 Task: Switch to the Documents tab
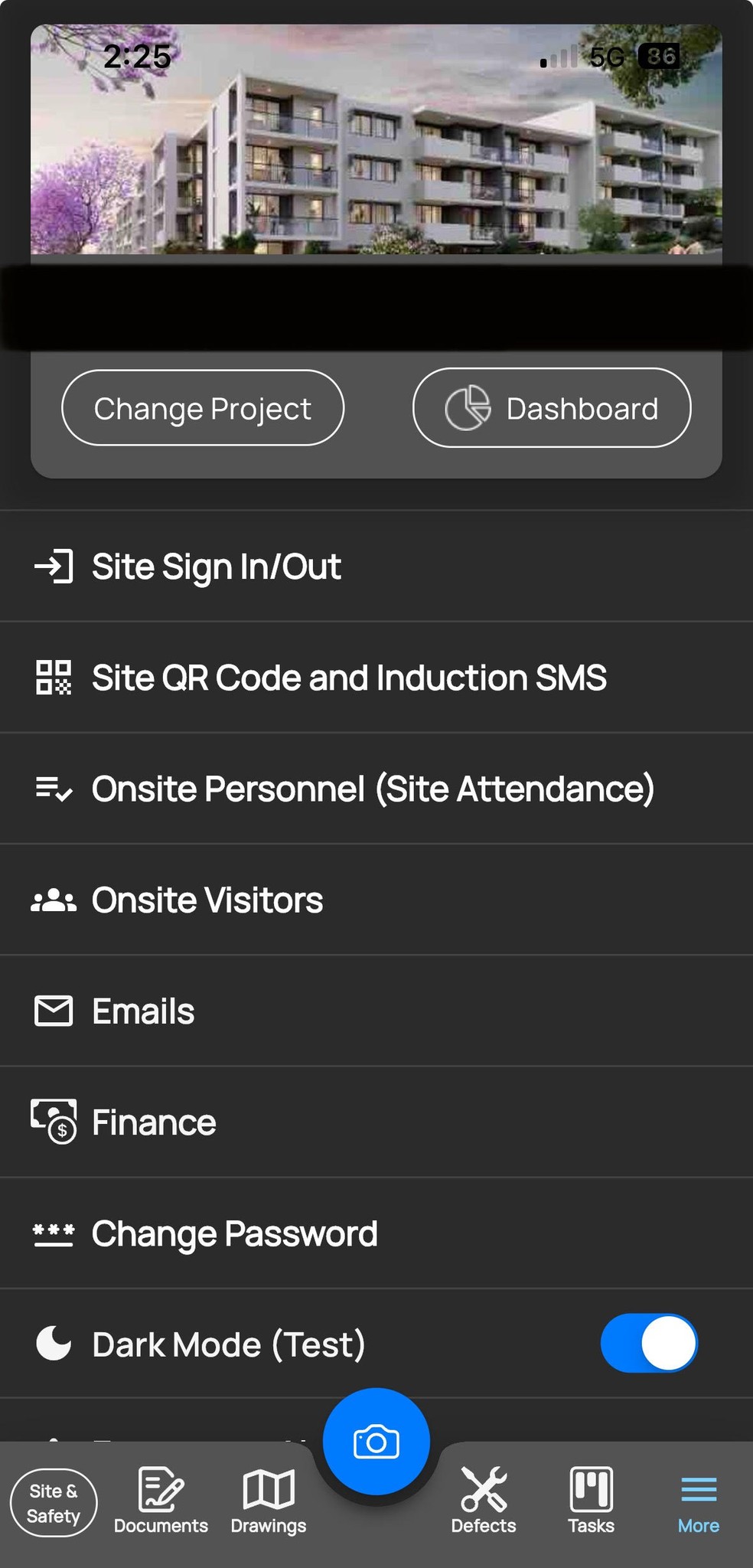tap(161, 1501)
